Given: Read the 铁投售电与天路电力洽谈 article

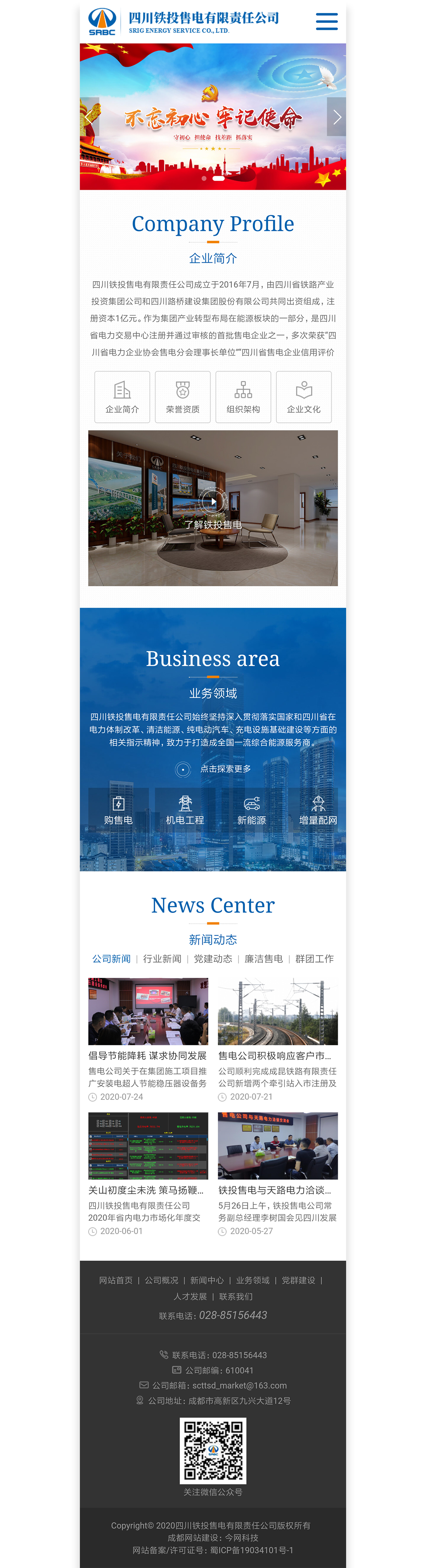Looking at the screenshot, I should click(274, 1190).
